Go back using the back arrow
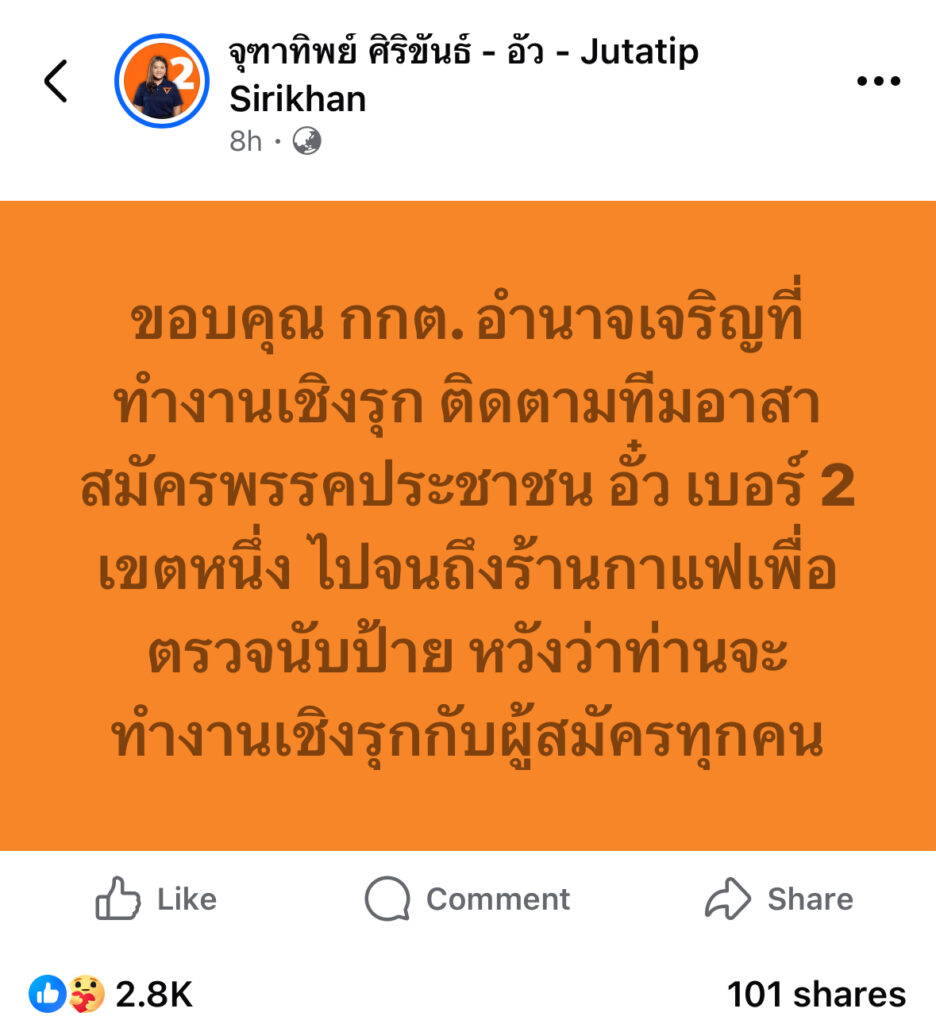 (56, 81)
